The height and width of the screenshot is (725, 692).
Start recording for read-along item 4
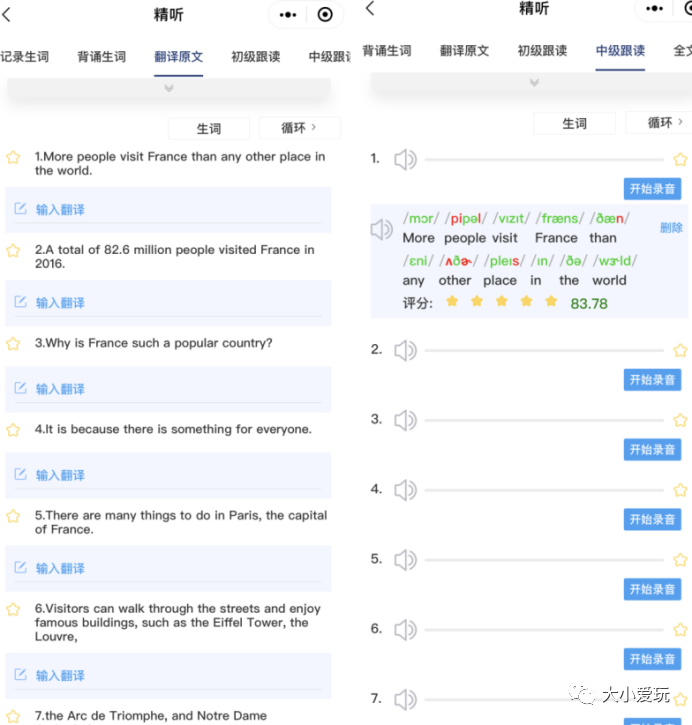652,520
